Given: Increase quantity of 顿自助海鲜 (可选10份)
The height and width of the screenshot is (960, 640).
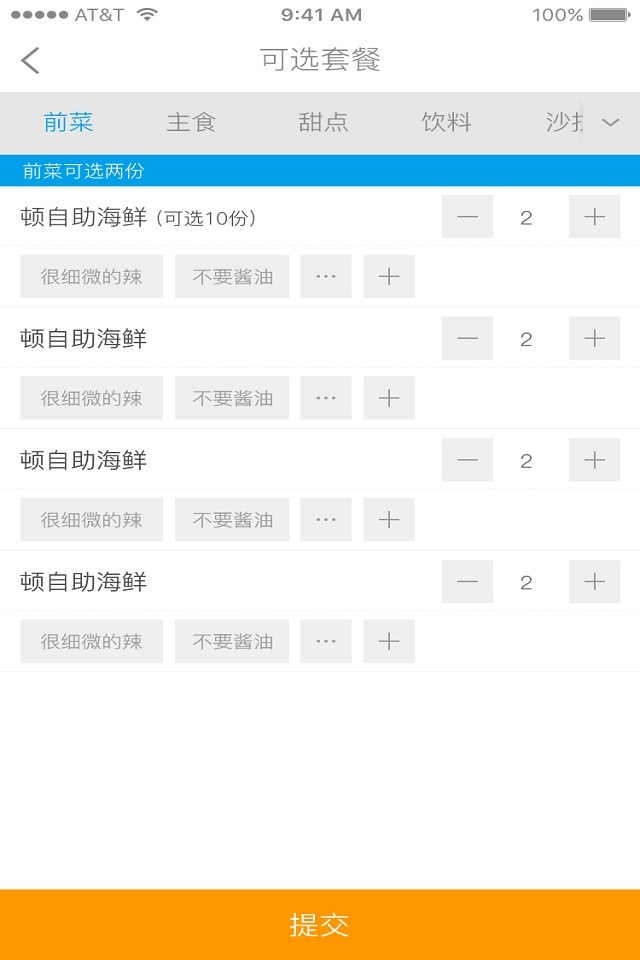Looking at the screenshot, I should tap(594, 217).
